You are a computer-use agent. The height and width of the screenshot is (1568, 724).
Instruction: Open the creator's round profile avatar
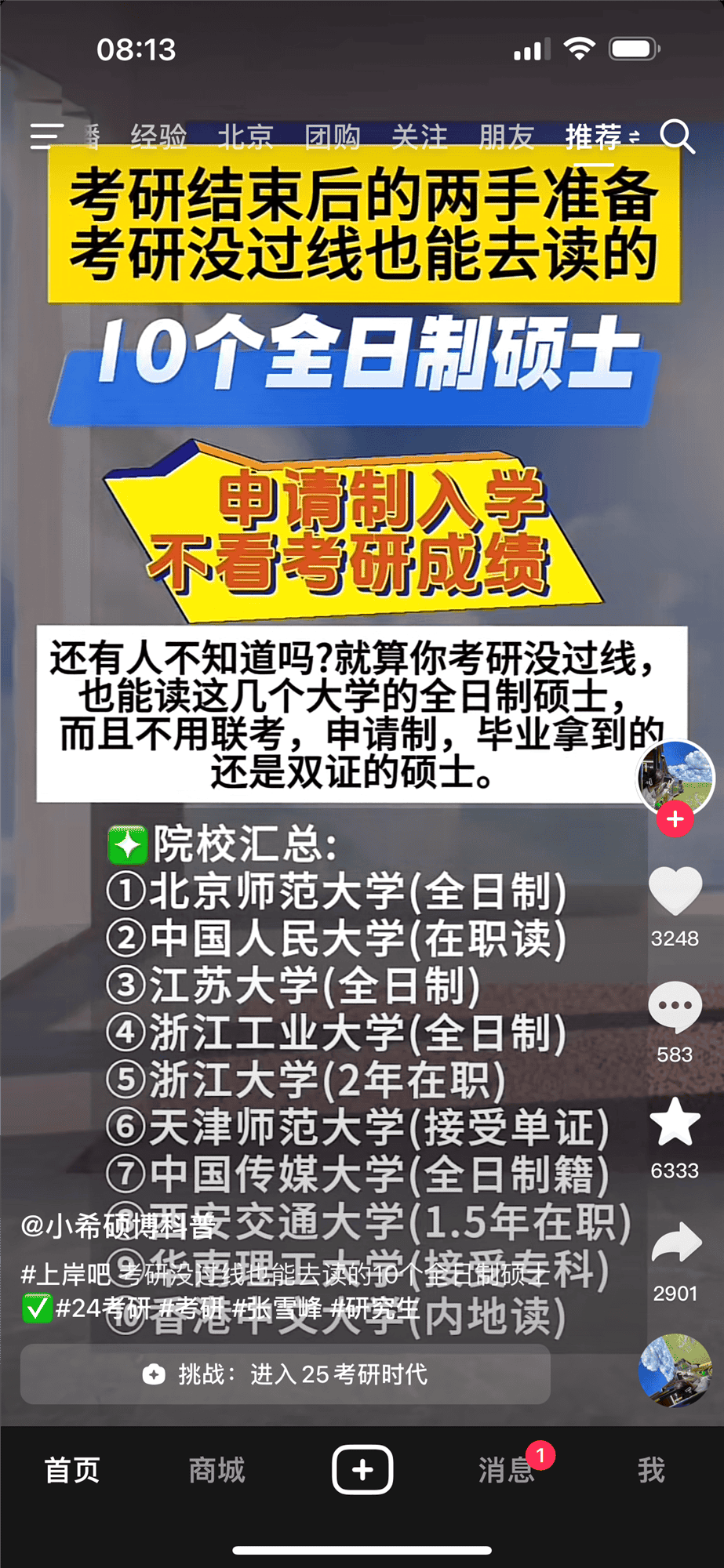(x=675, y=776)
